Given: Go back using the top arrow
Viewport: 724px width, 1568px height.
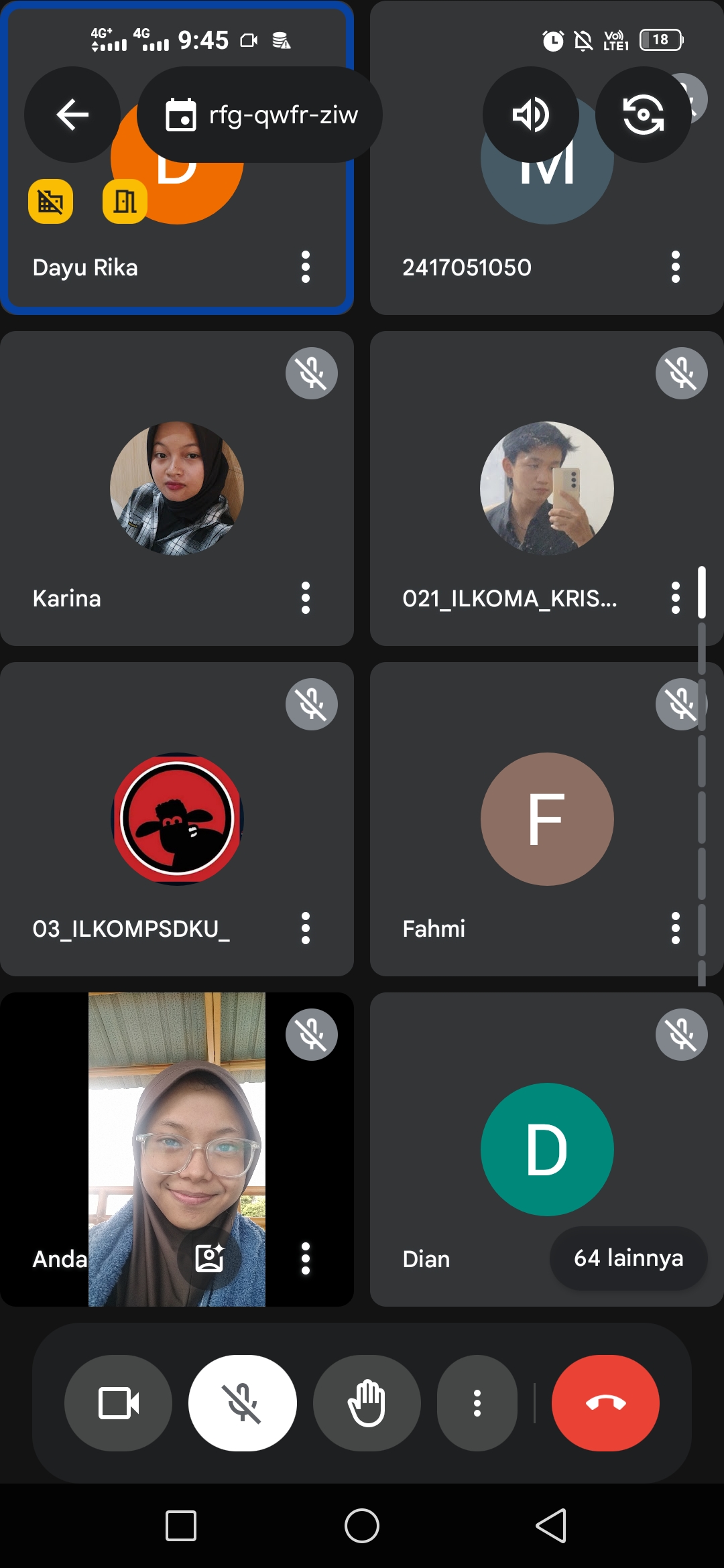Looking at the screenshot, I should pos(72,115).
